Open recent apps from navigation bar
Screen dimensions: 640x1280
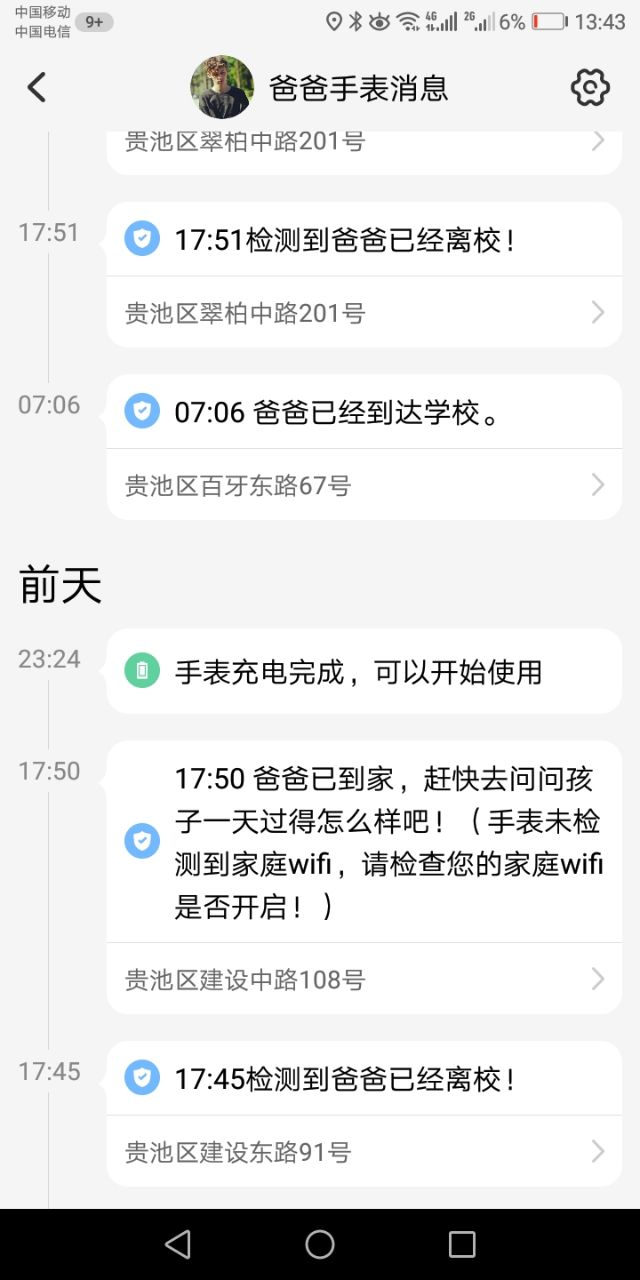point(462,1244)
